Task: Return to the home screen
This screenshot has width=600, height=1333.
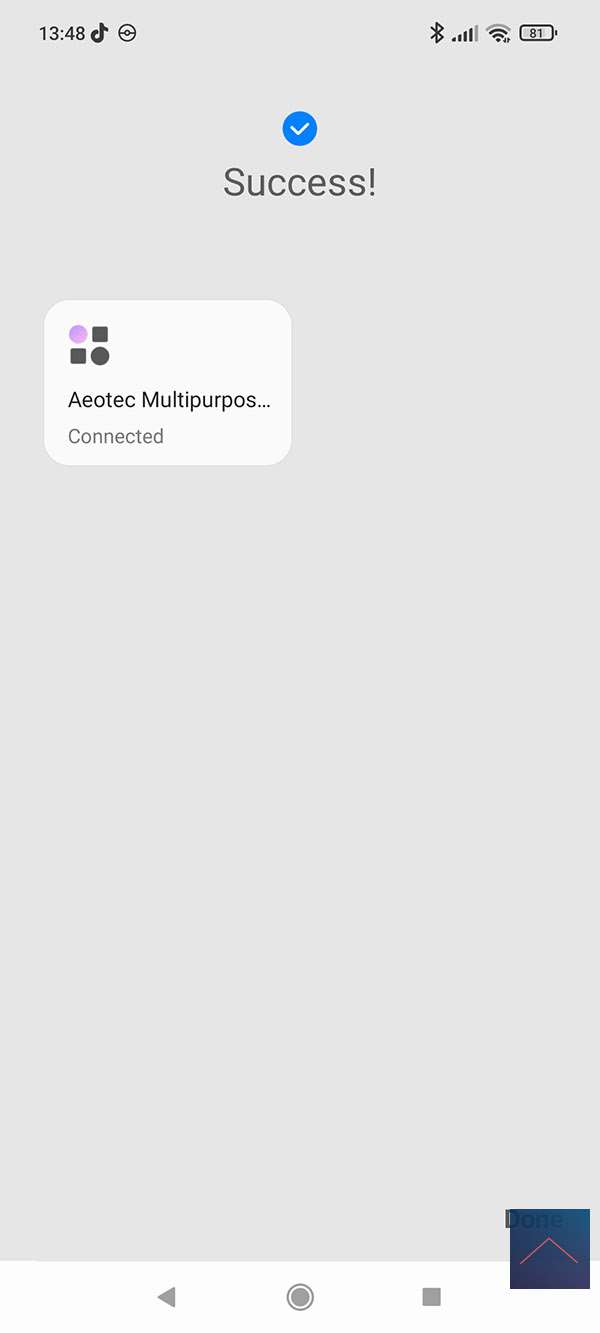Action: tap(300, 1297)
